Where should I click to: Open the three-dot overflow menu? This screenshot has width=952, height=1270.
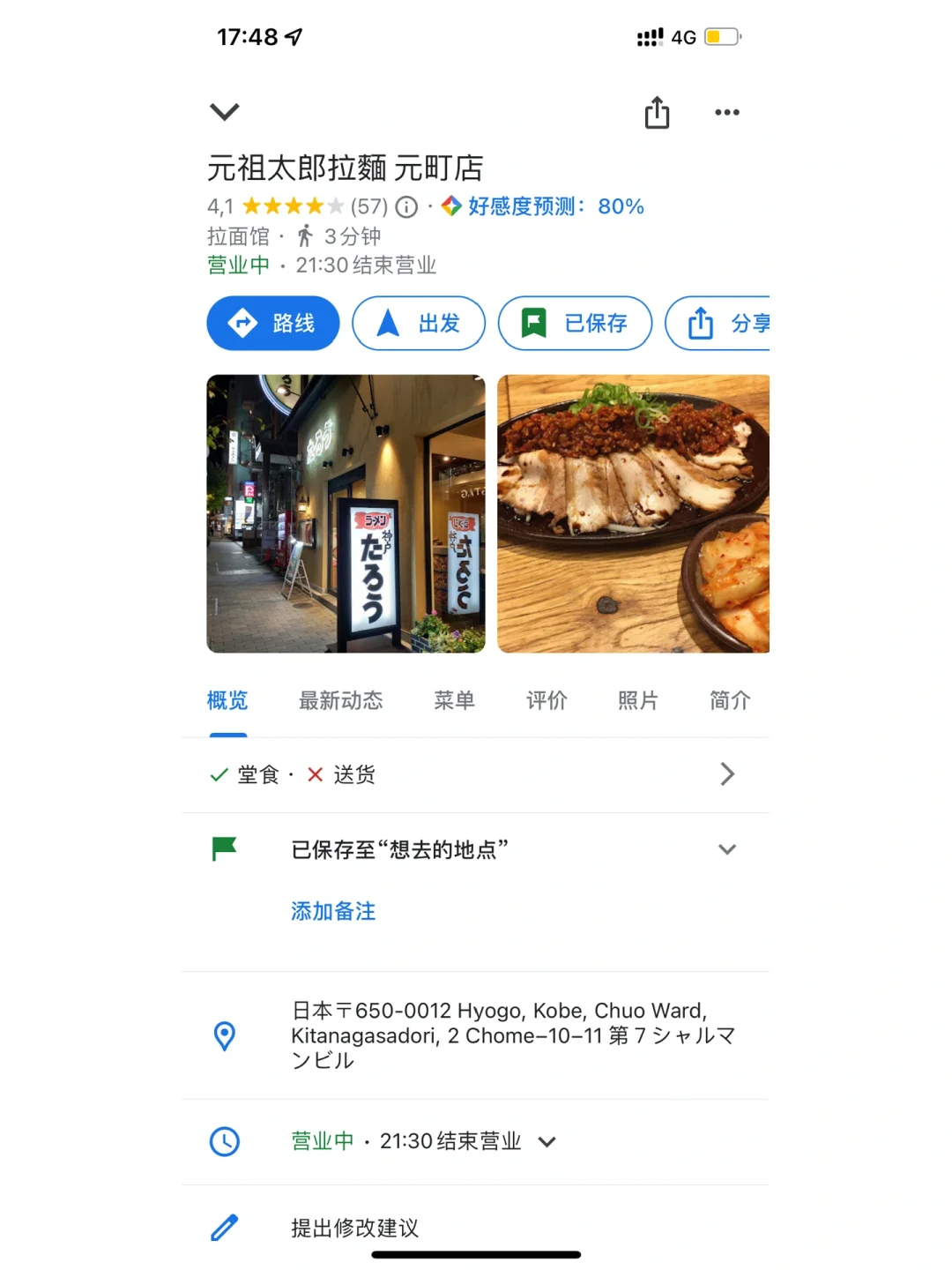(x=727, y=112)
